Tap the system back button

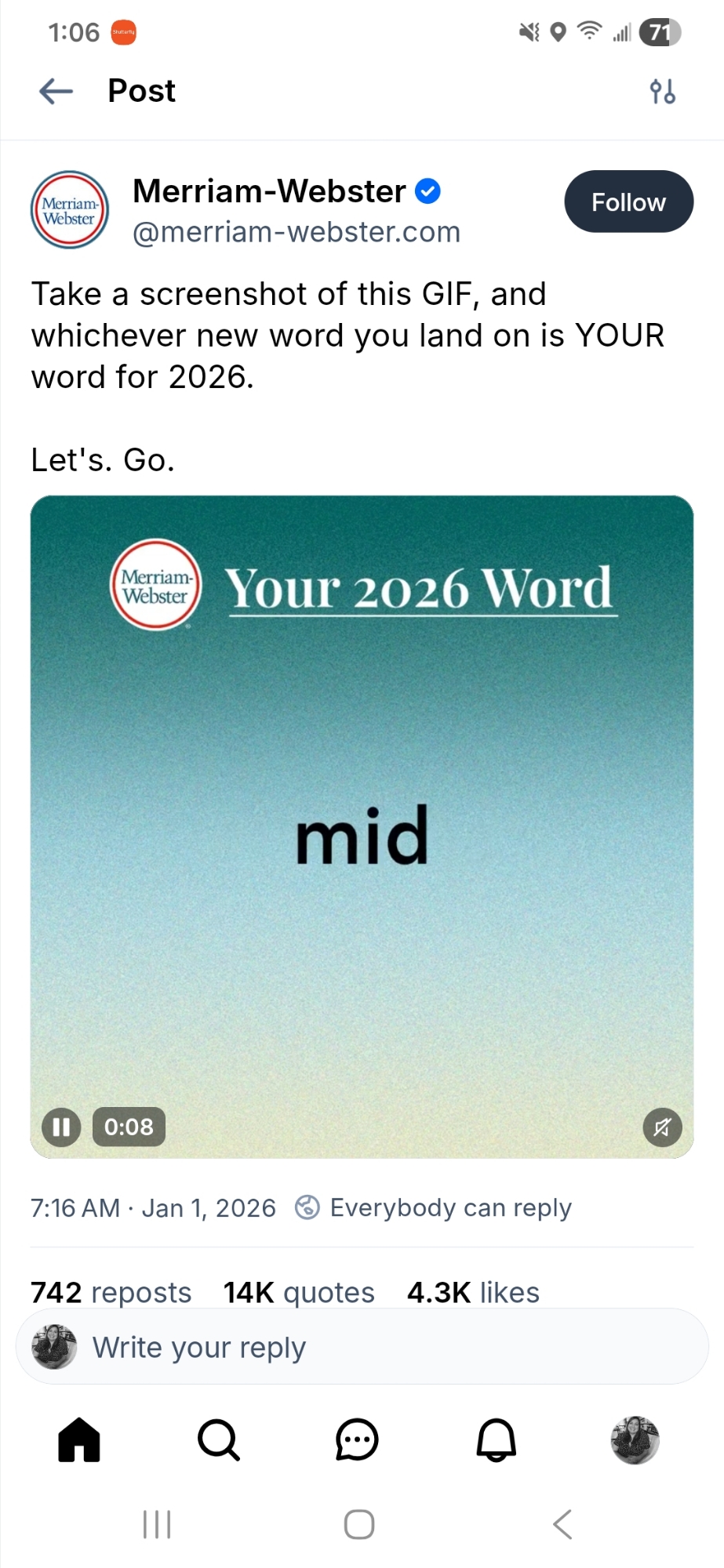[562, 1525]
